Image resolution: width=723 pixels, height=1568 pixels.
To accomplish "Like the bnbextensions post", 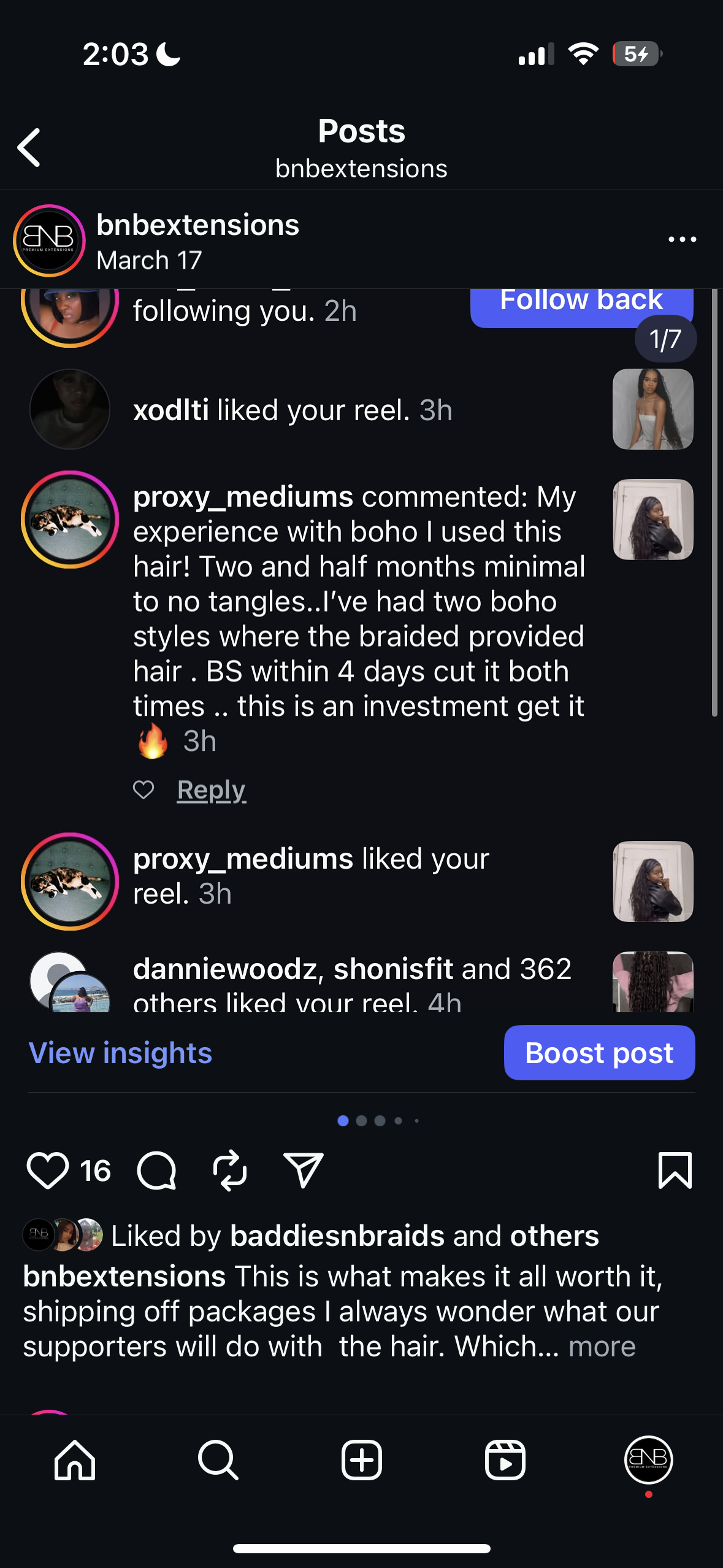I will (47, 1170).
